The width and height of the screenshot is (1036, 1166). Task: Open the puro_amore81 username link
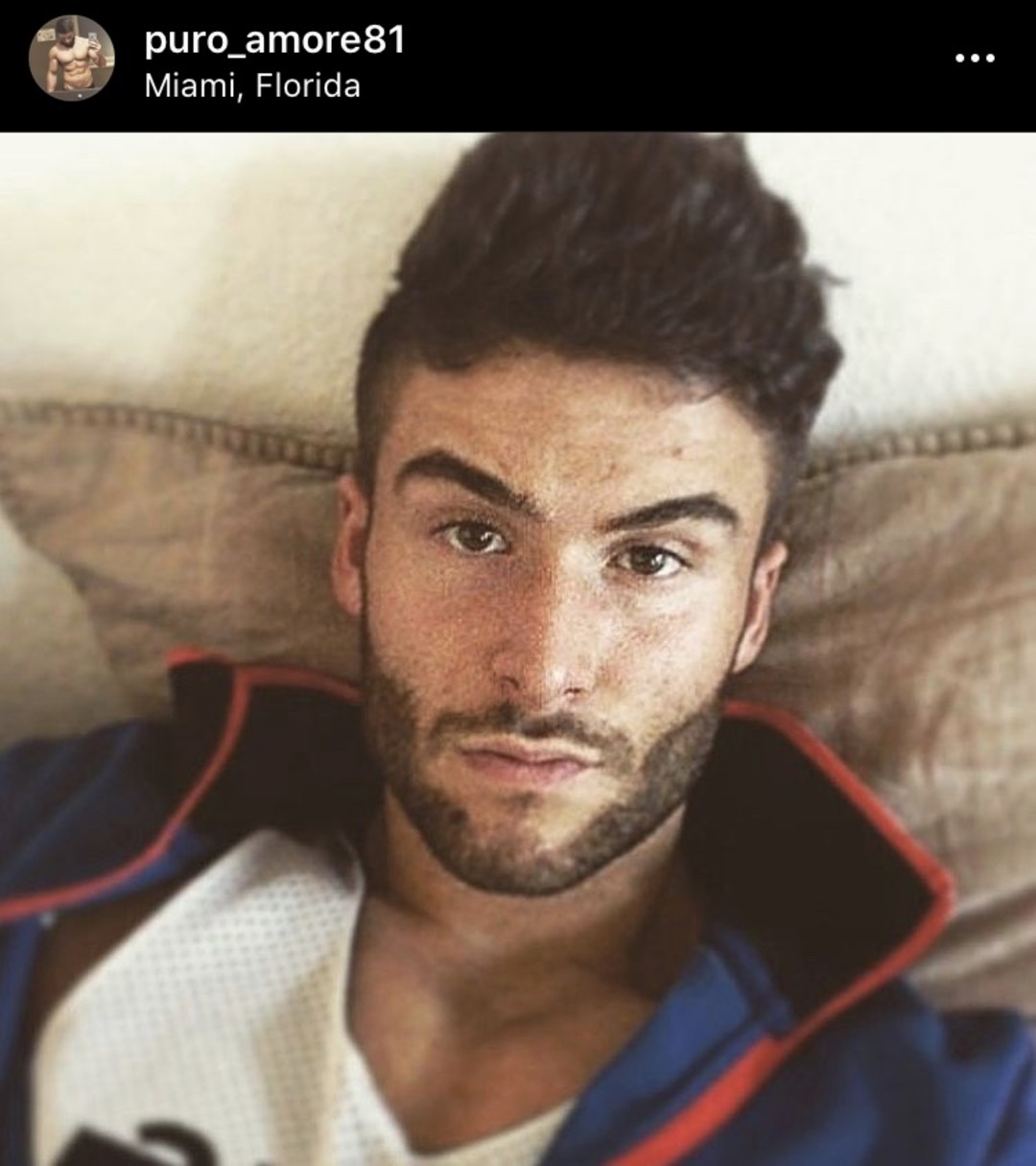(275, 39)
